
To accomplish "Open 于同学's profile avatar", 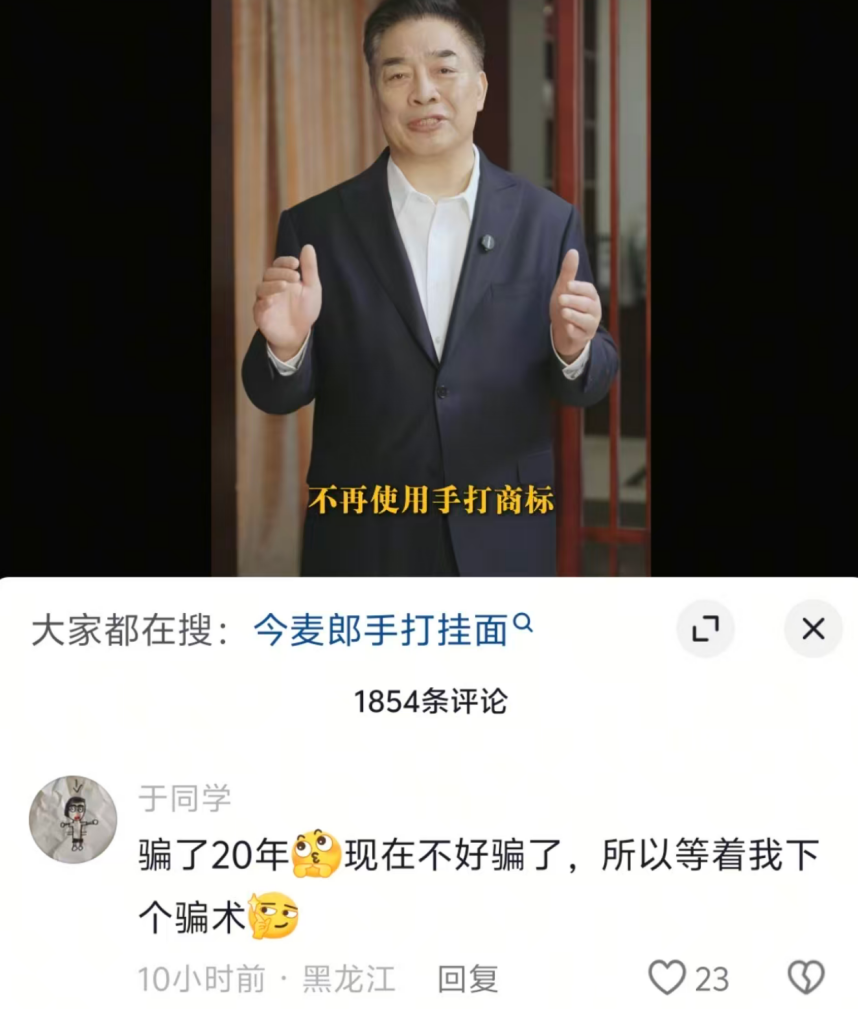I will [x=73, y=819].
